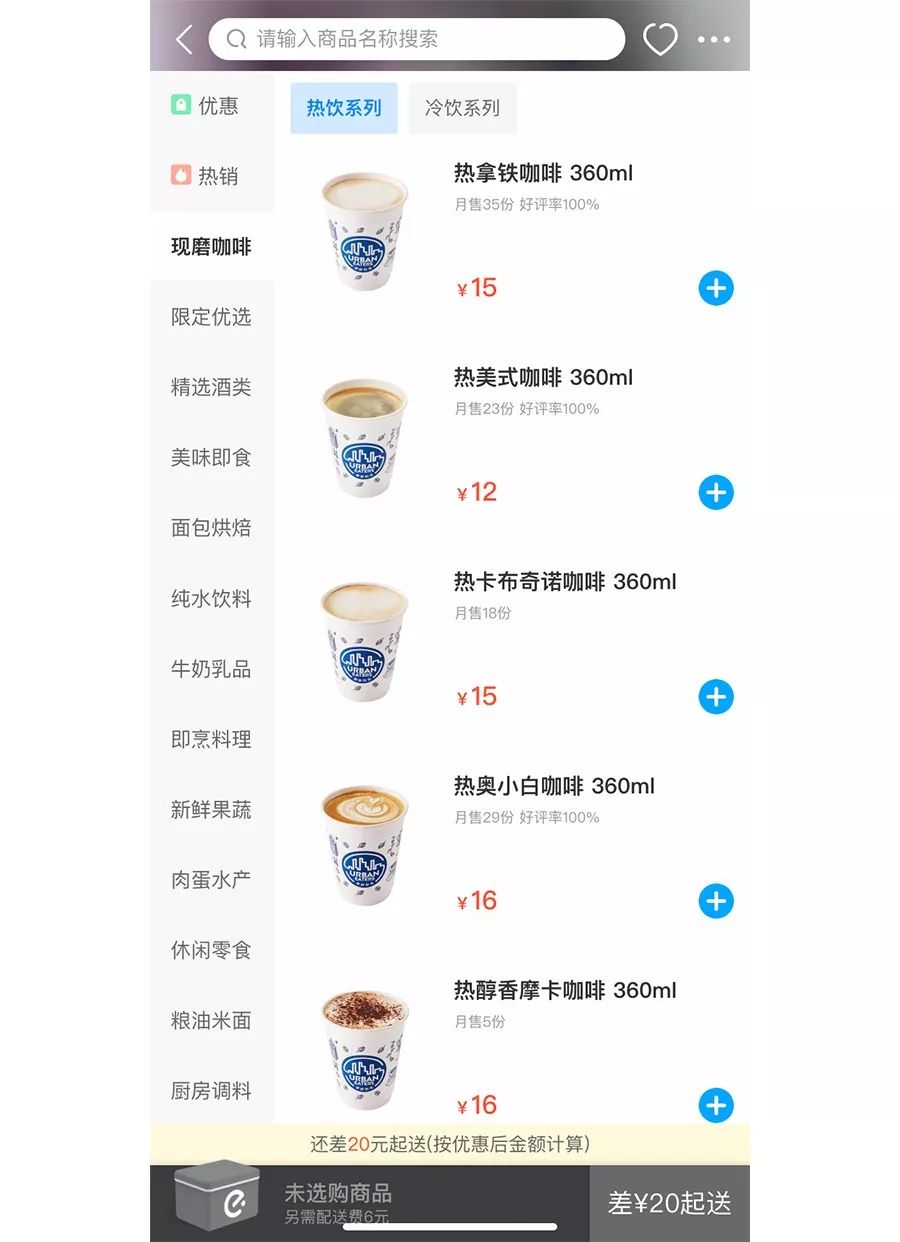
Task: Tap the back arrow to return
Action: [184, 39]
